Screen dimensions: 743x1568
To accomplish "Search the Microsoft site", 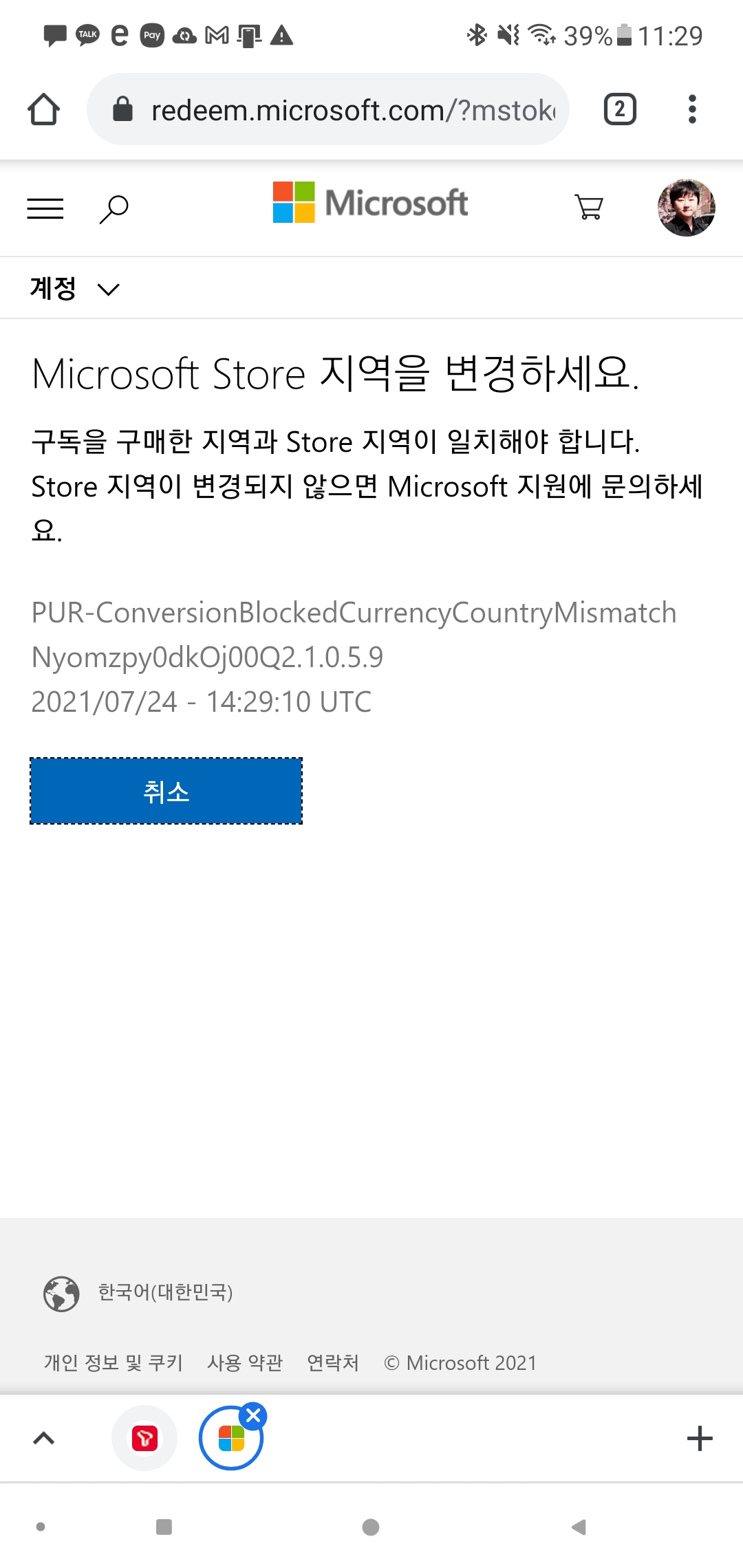I will [x=114, y=208].
